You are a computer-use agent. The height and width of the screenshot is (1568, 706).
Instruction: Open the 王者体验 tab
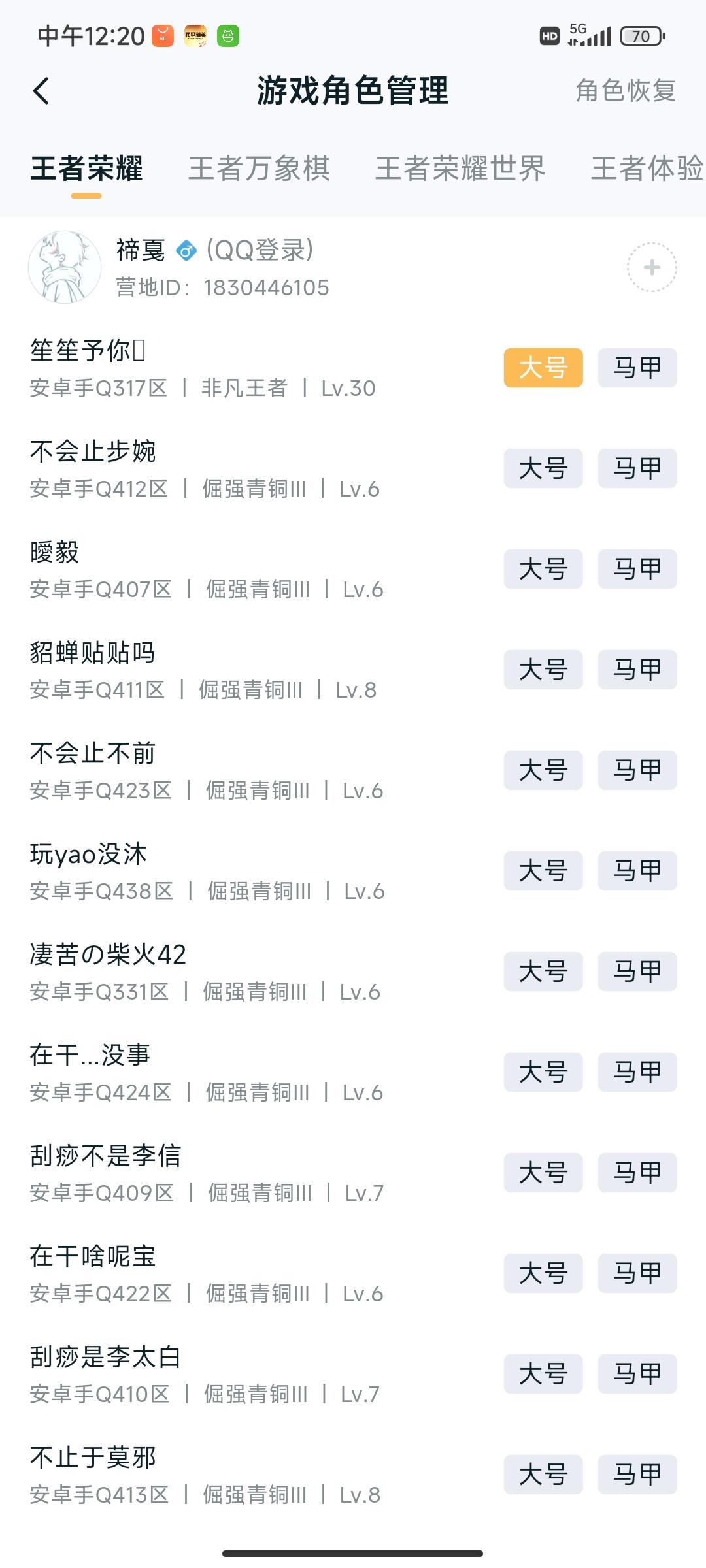click(644, 170)
